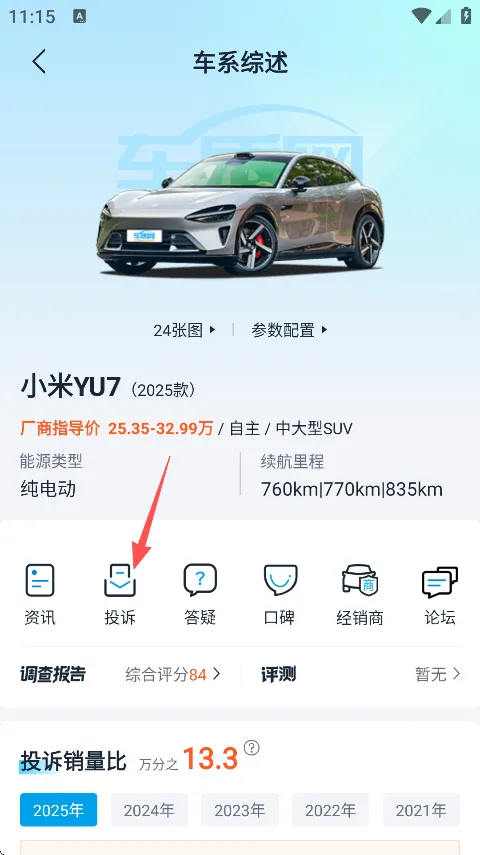The height and width of the screenshot is (855, 480).
Task: View the 小米YU7 car image
Action: (x=240, y=213)
